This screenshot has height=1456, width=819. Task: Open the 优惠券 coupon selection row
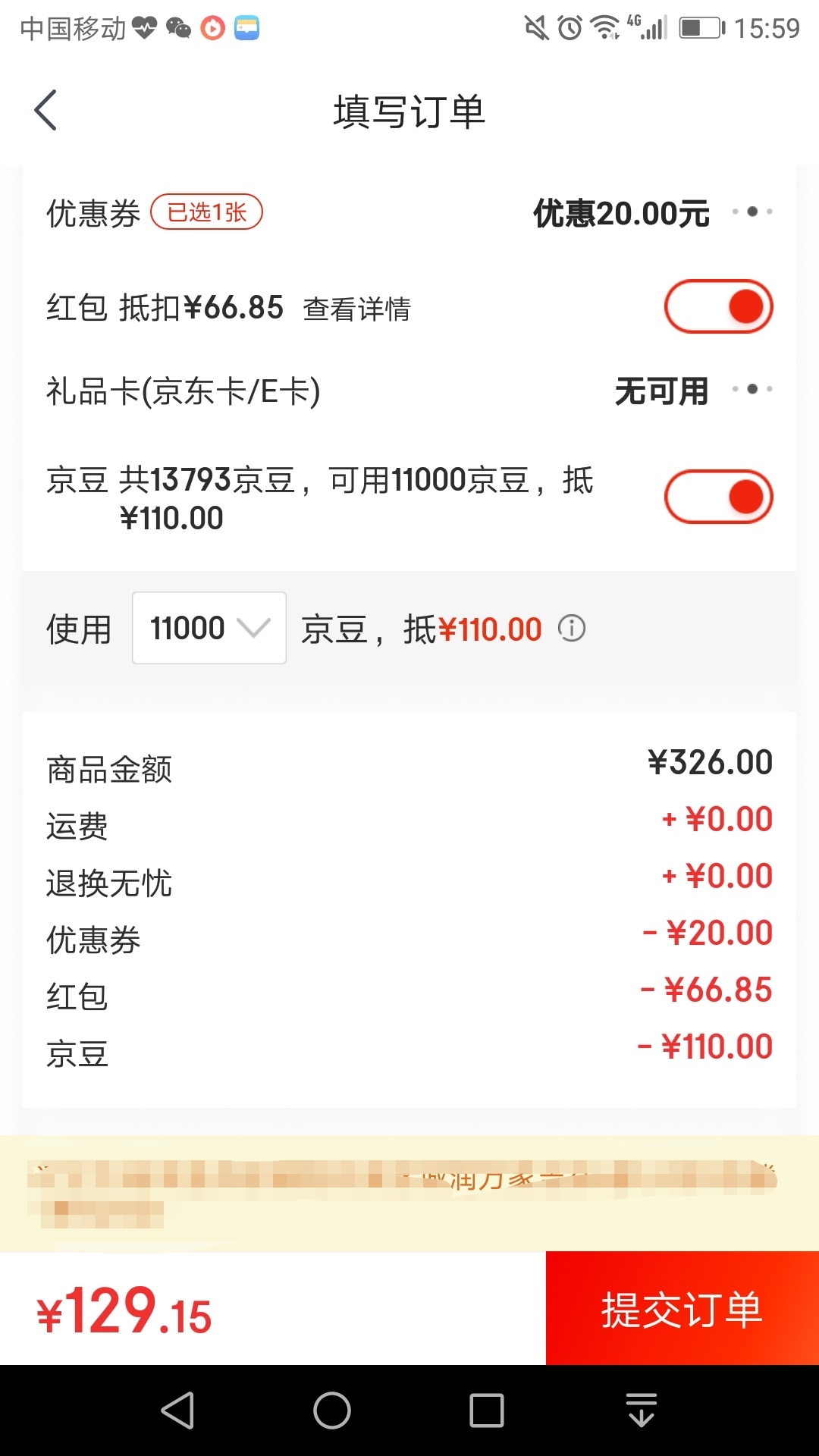coord(409,212)
